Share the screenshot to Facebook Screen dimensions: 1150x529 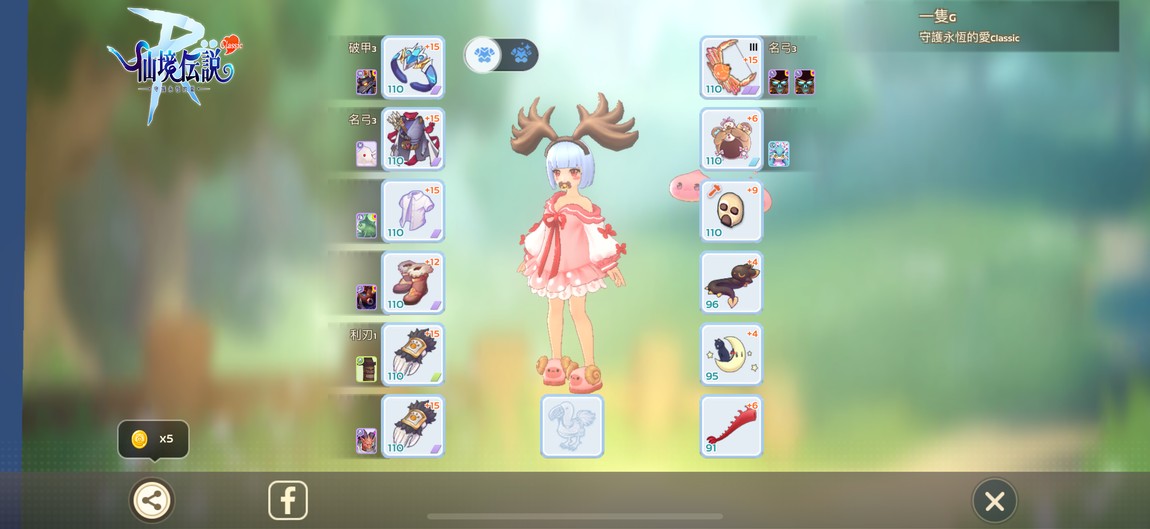288,500
